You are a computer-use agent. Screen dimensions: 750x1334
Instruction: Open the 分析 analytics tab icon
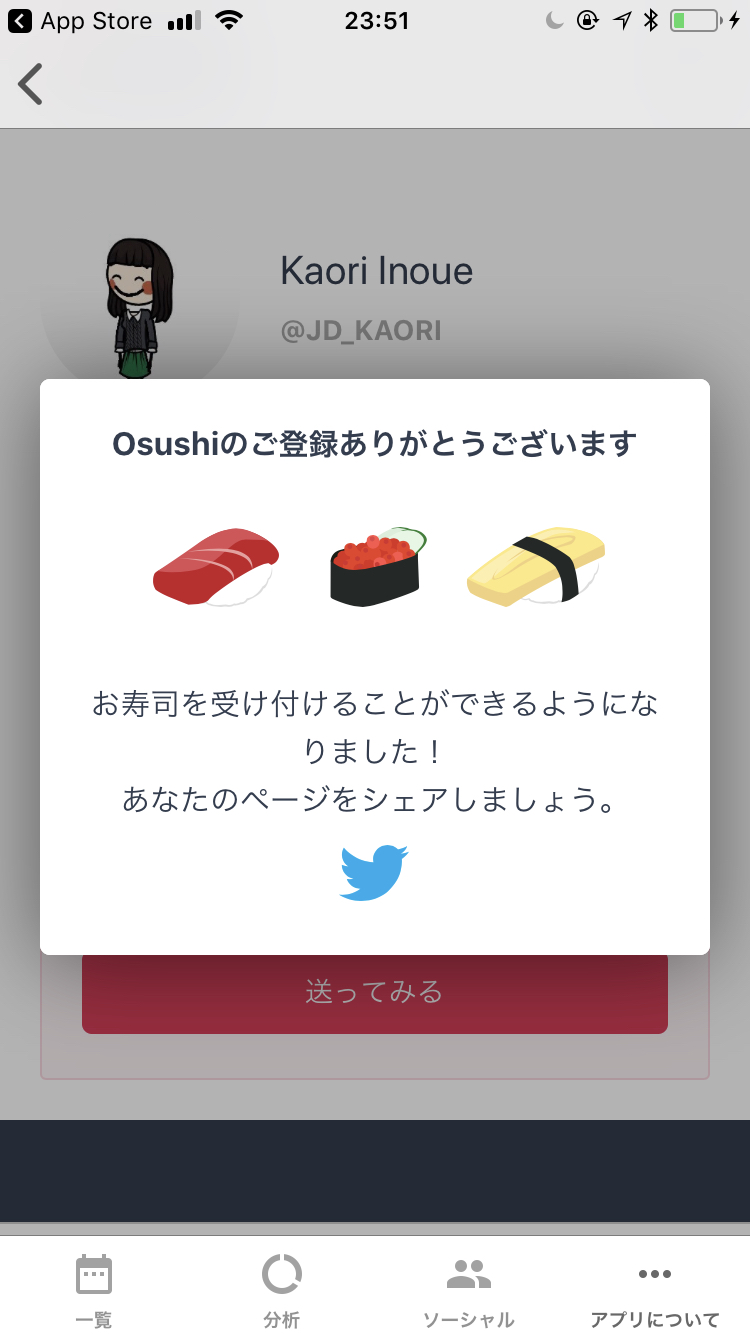pos(282,1274)
